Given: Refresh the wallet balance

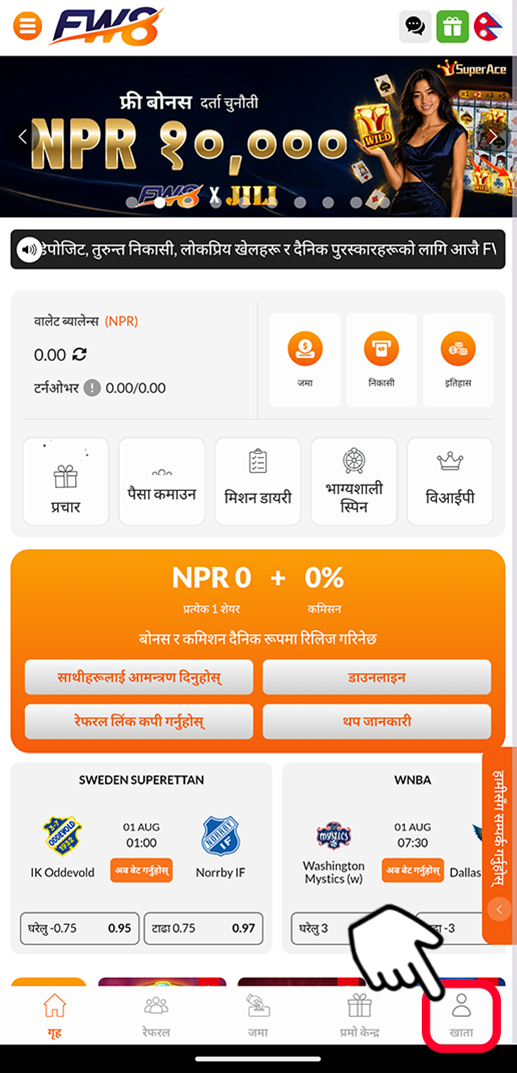Looking at the screenshot, I should 79,354.
